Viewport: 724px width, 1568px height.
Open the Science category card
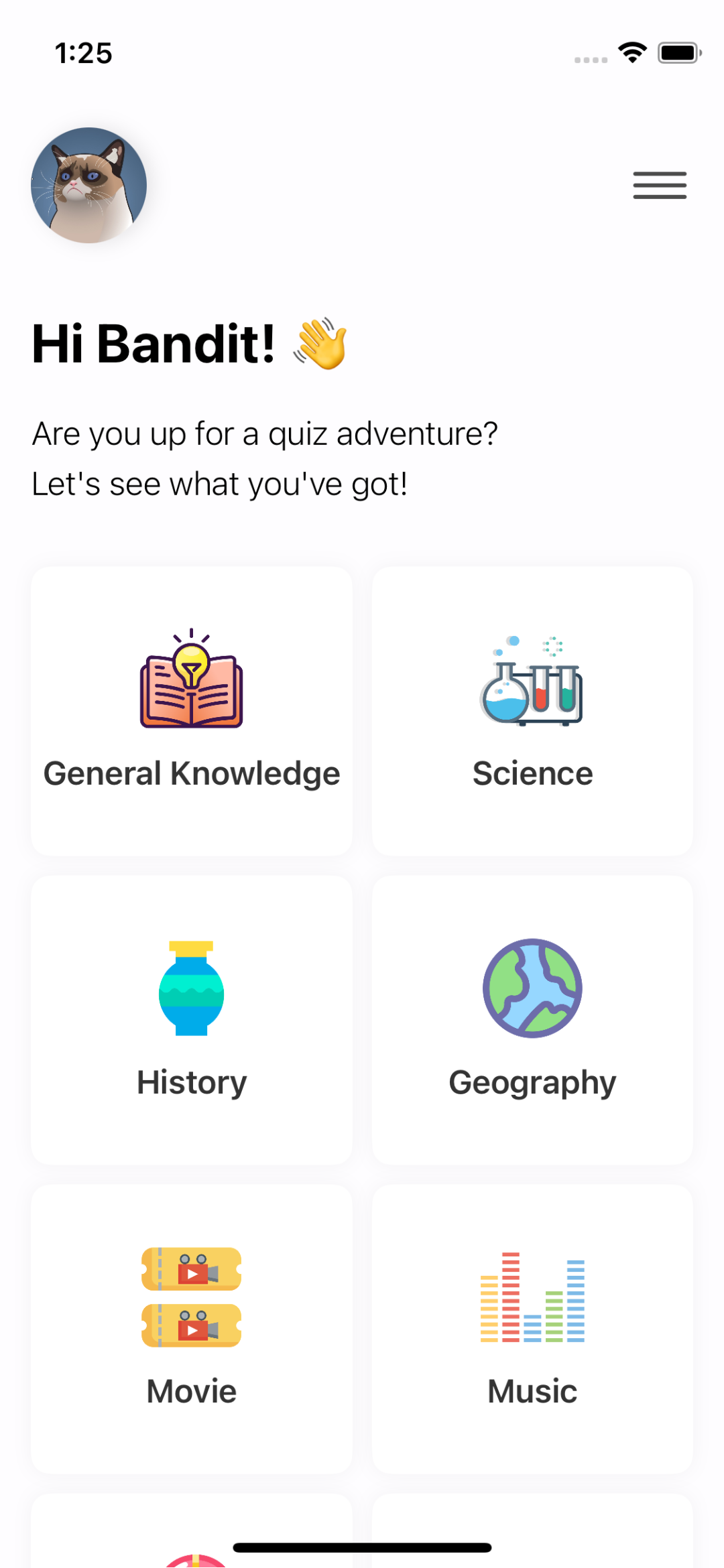532,711
